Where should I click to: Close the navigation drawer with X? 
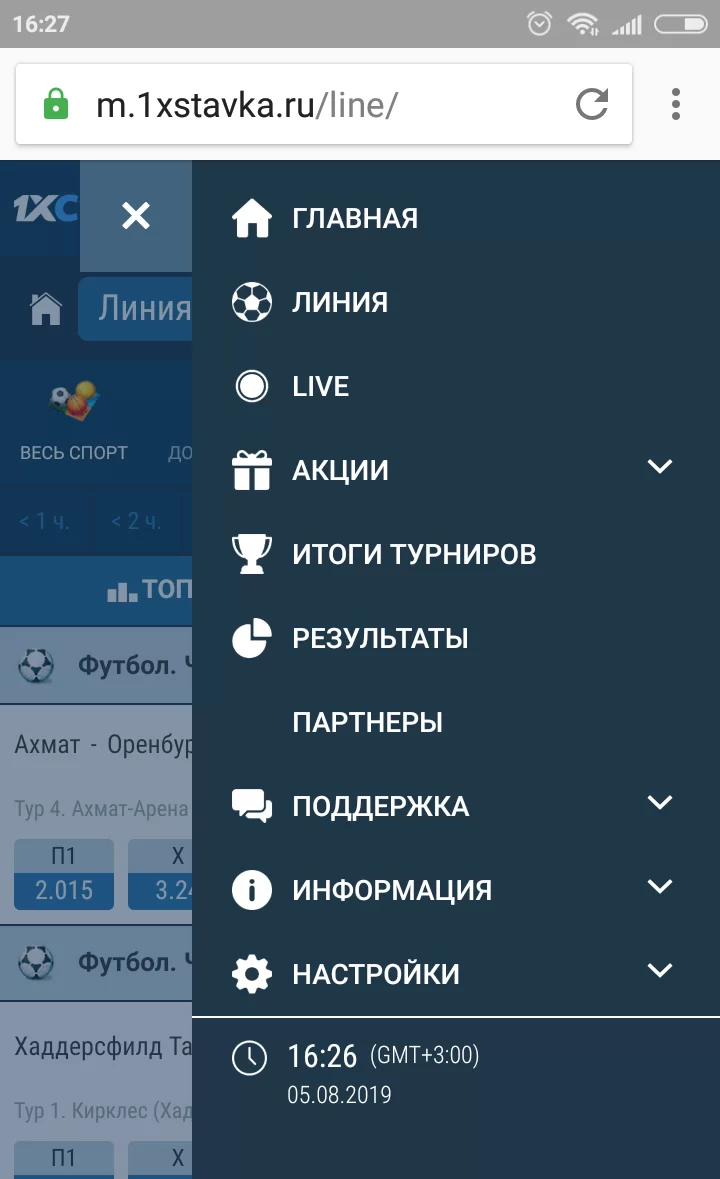135,216
